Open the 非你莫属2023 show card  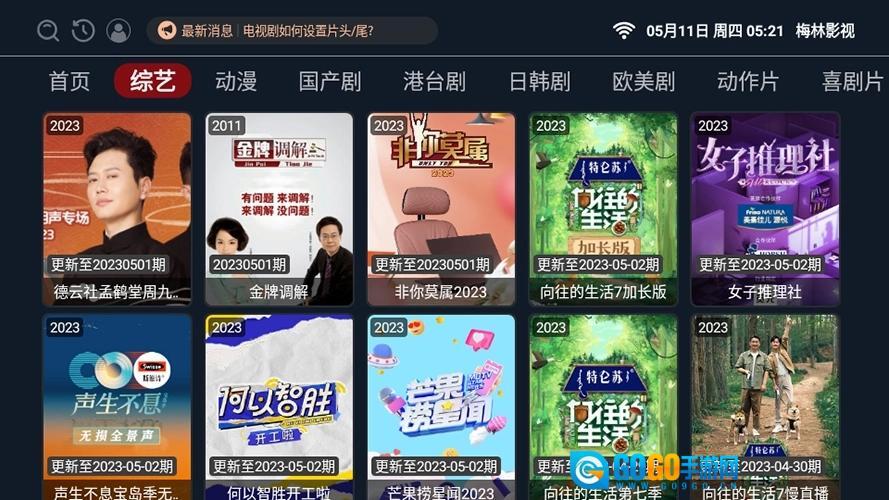point(441,208)
